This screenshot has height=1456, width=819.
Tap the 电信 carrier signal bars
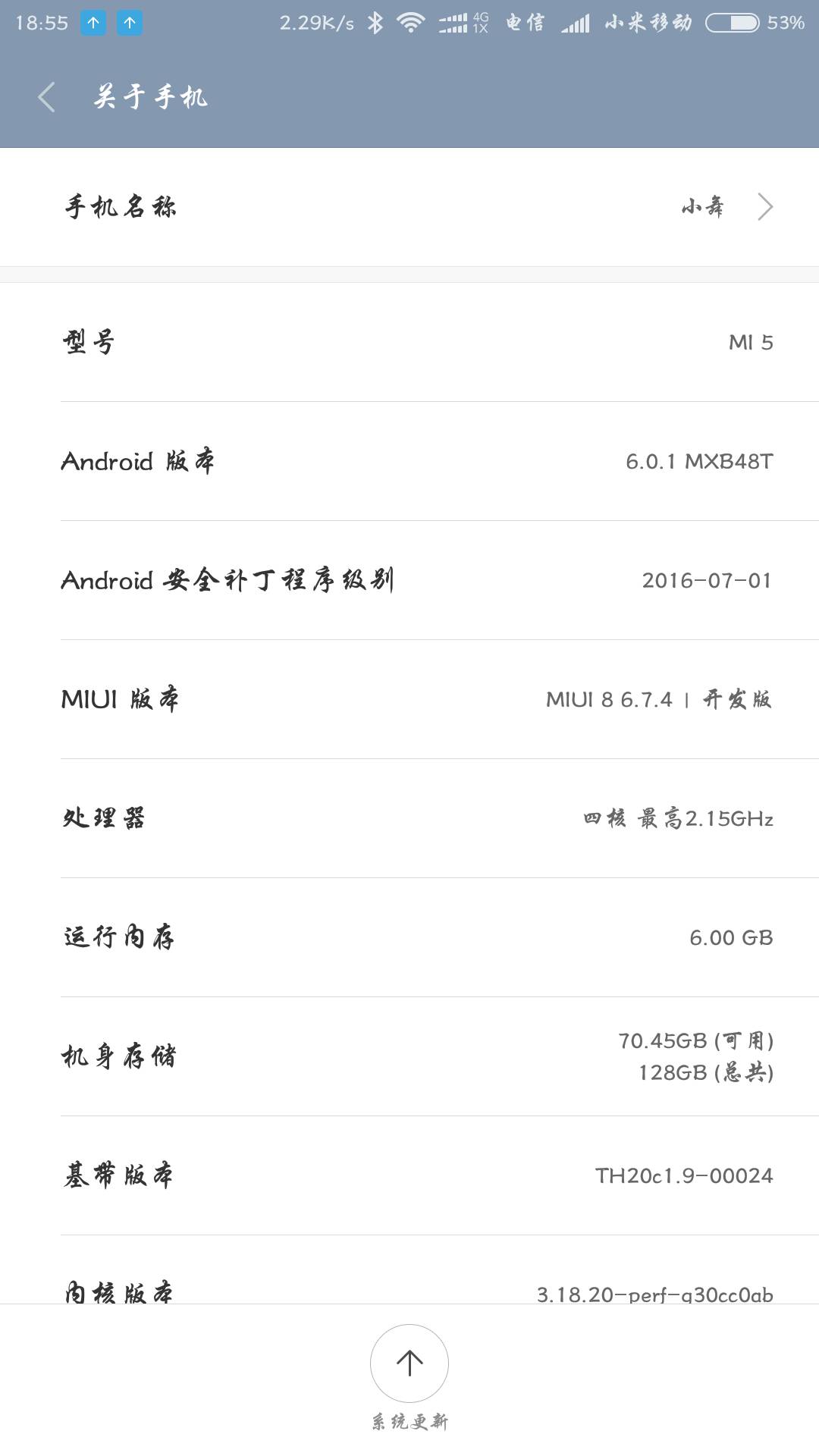pos(573,22)
